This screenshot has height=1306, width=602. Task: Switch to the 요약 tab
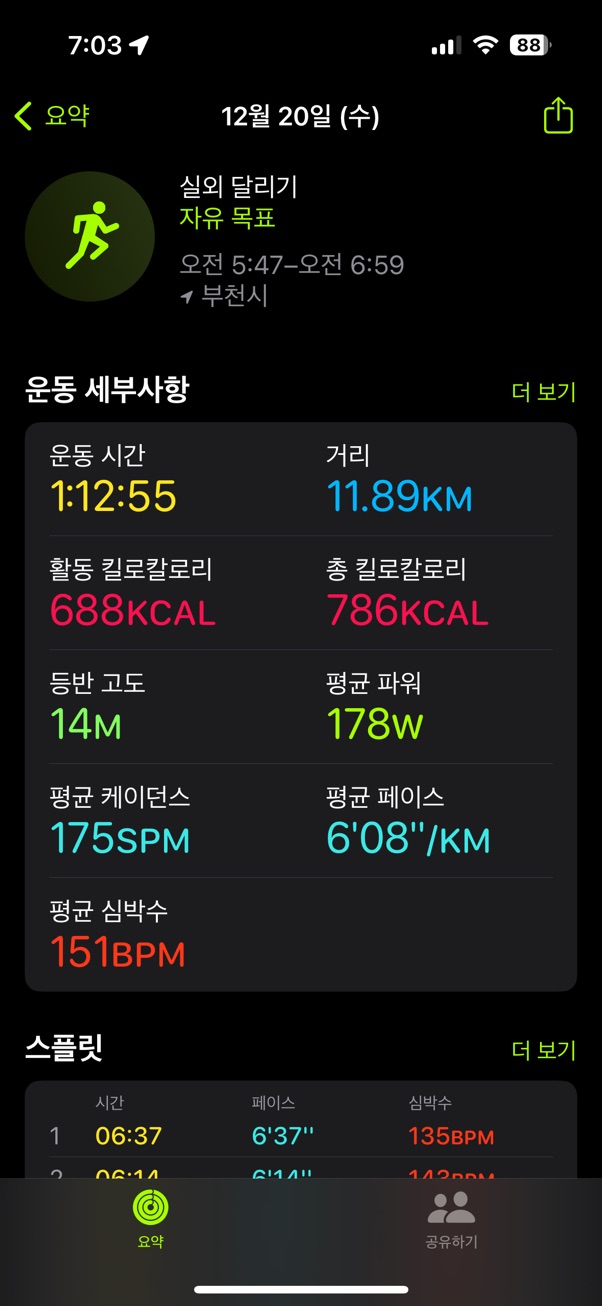(x=150, y=1220)
